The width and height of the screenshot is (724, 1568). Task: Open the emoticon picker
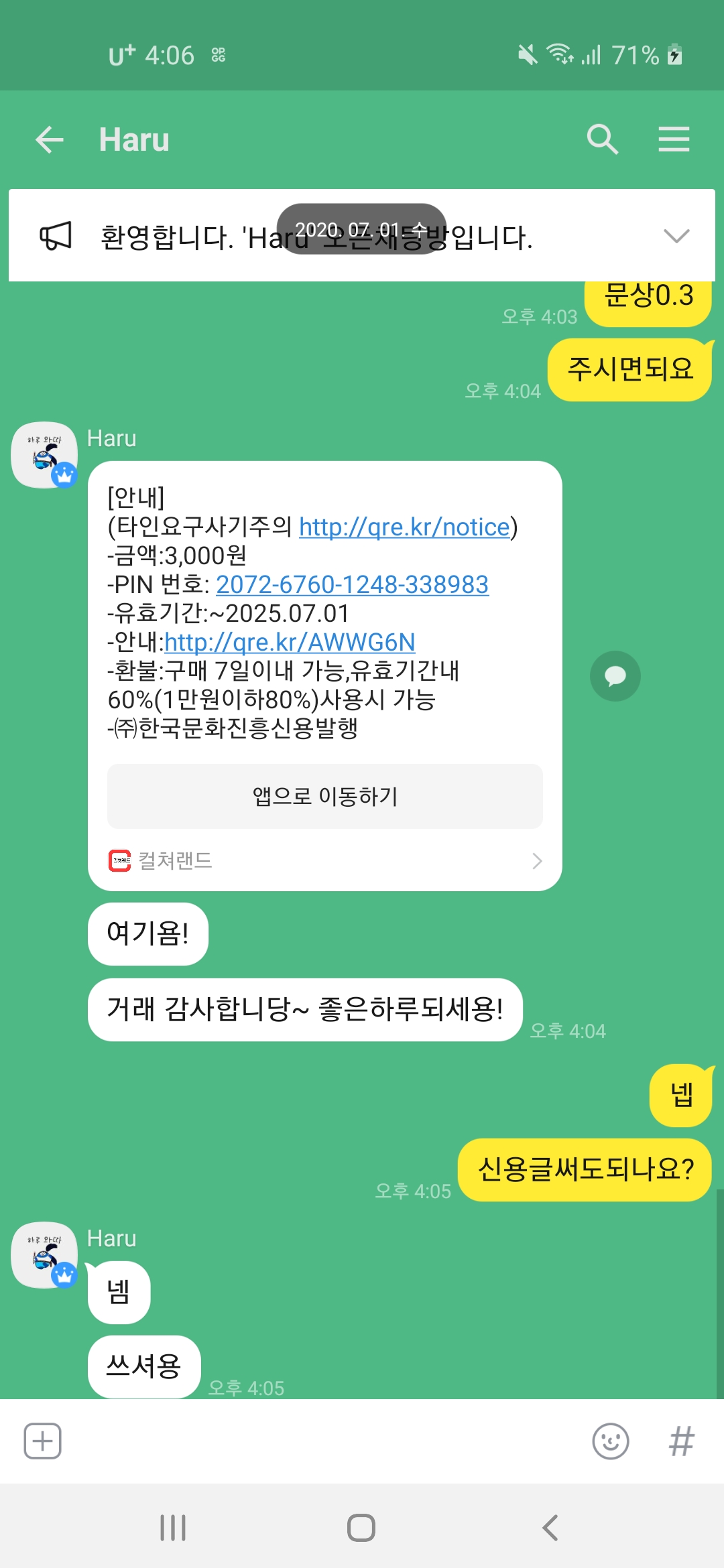pyautogui.click(x=610, y=1441)
